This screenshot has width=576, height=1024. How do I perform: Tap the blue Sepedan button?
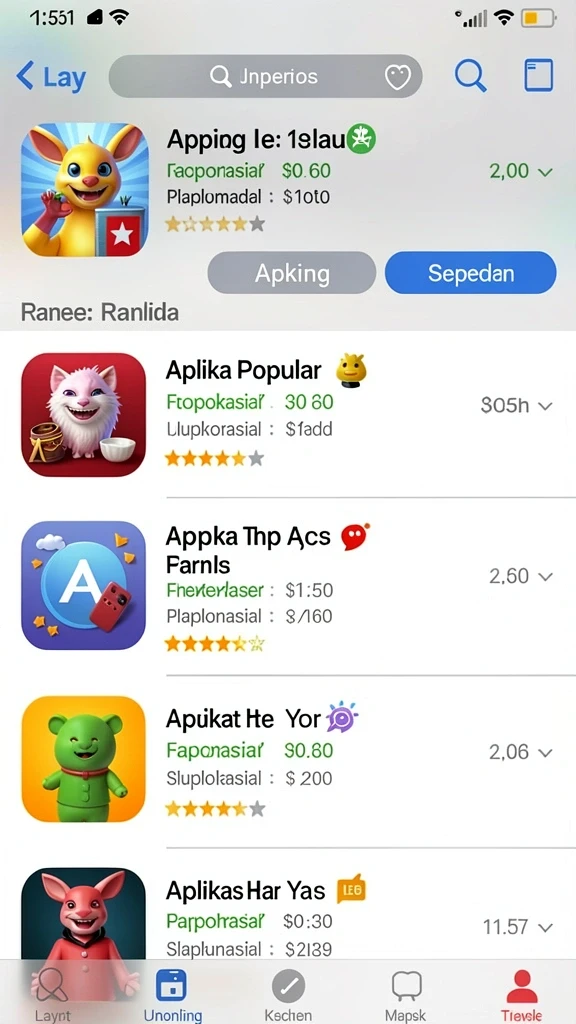(x=470, y=273)
